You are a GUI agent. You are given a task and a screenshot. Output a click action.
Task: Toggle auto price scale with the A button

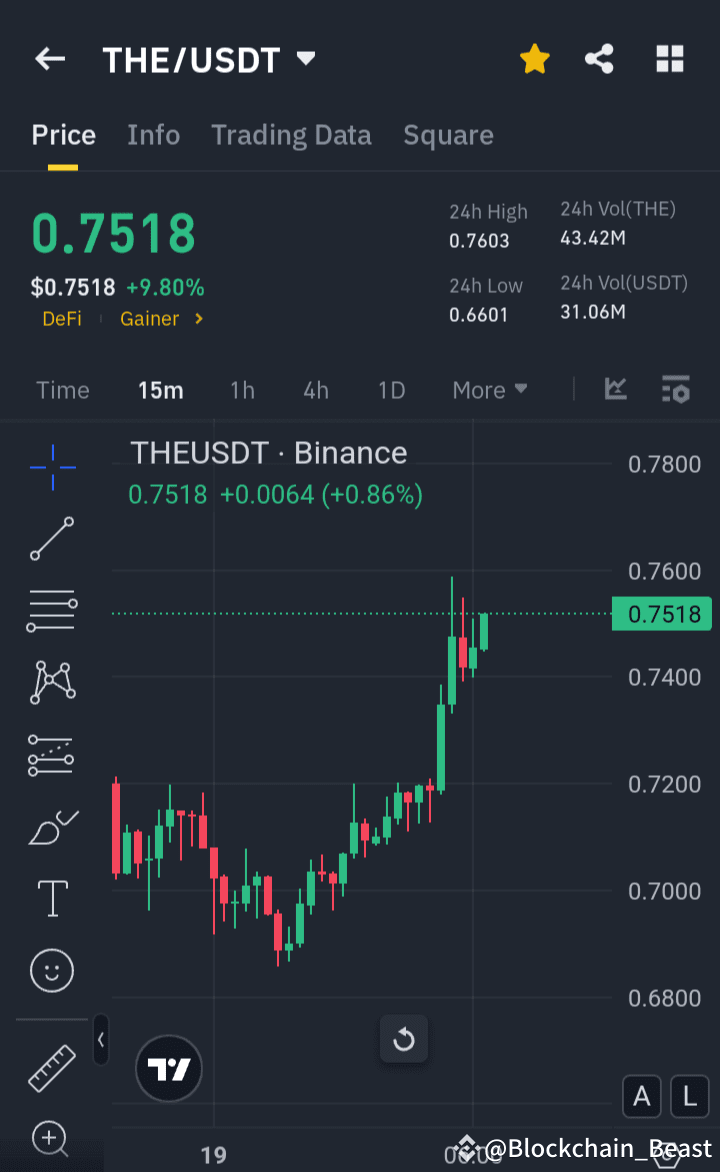click(642, 1096)
